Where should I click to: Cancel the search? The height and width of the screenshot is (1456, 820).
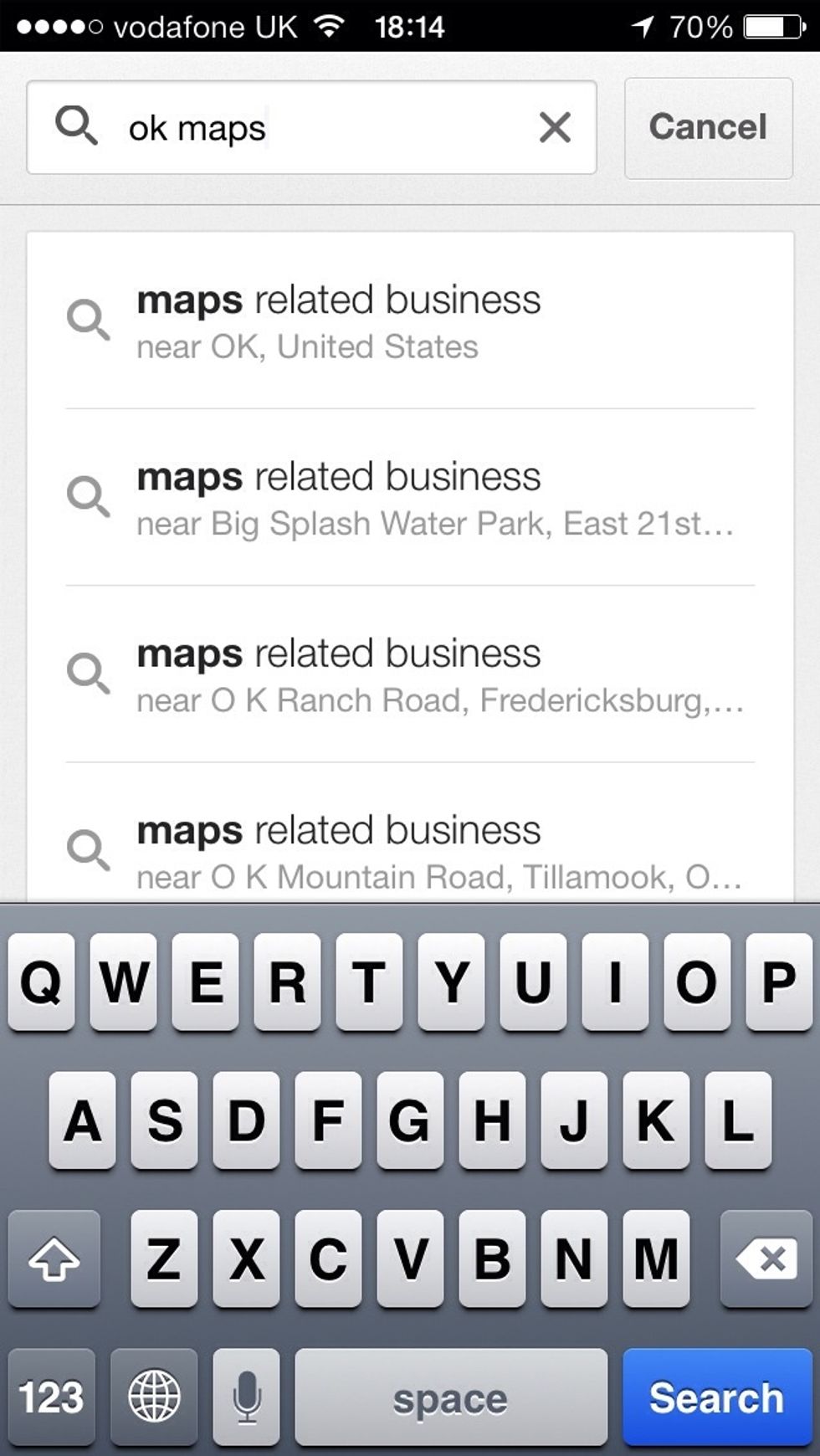(708, 128)
